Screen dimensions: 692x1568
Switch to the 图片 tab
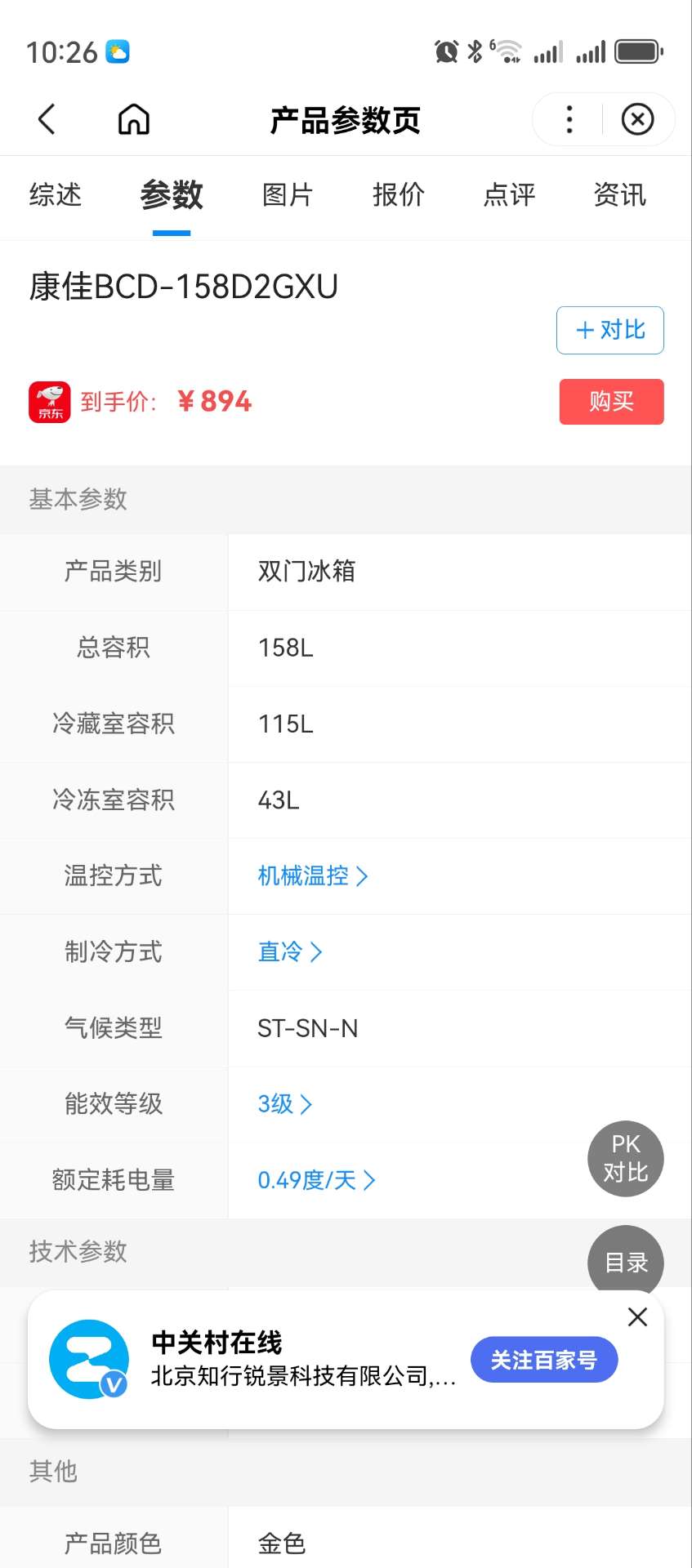pyautogui.click(x=288, y=195)
